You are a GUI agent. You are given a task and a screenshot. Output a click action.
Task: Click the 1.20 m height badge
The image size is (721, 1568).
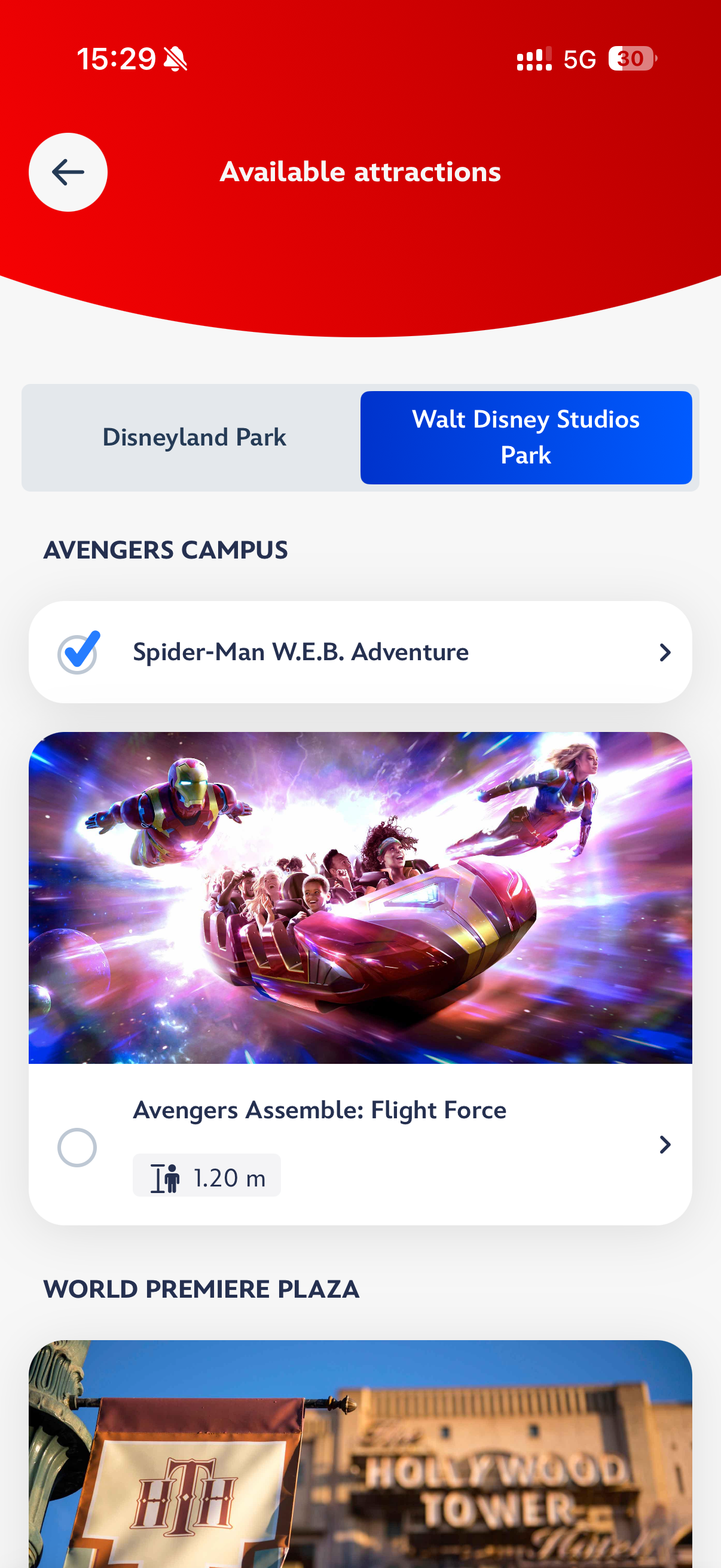coord(206,1175)
